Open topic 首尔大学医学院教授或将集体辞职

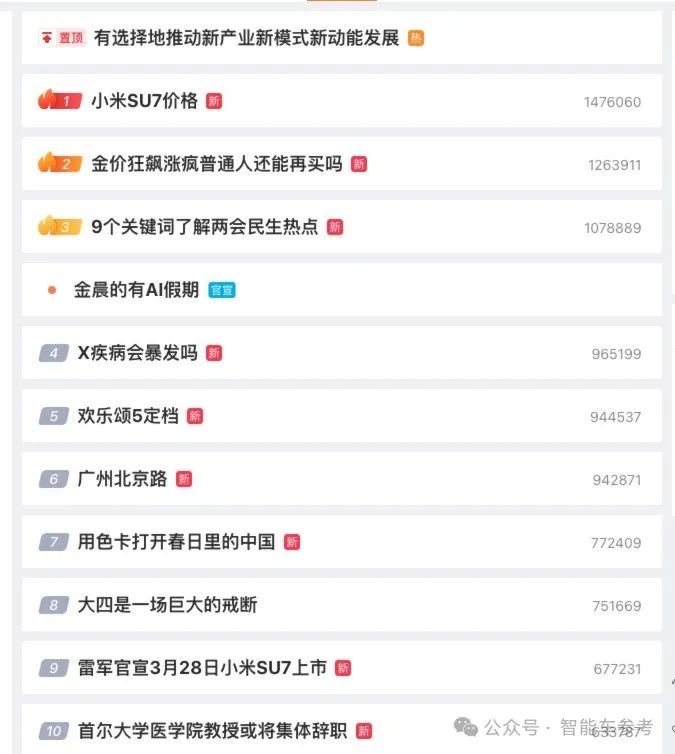(212, 731)
